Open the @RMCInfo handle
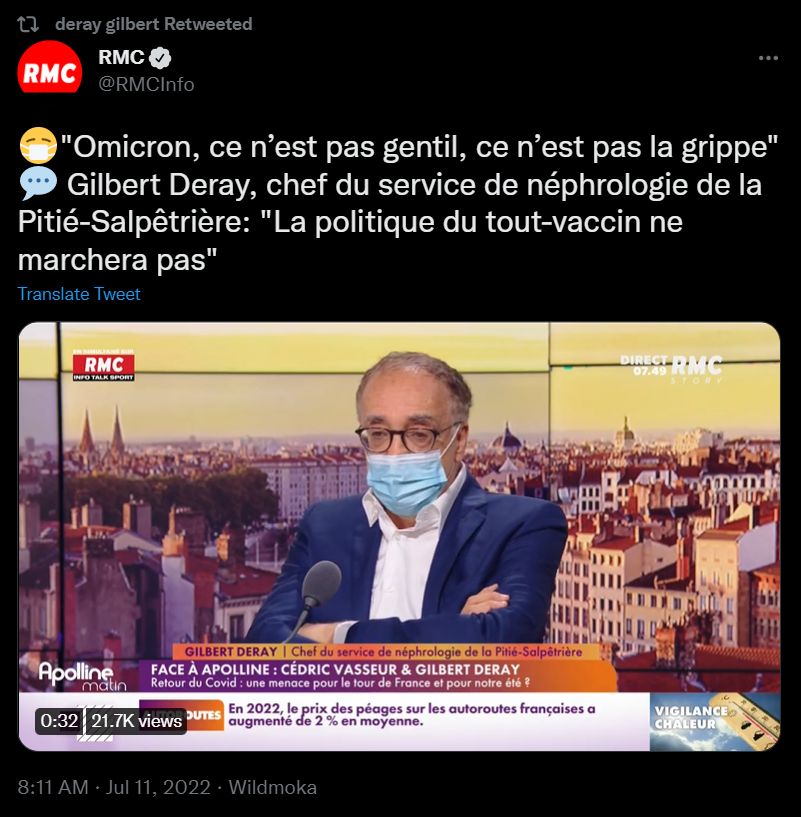This screenshot has height=817, width=801. tap(147, 84)
